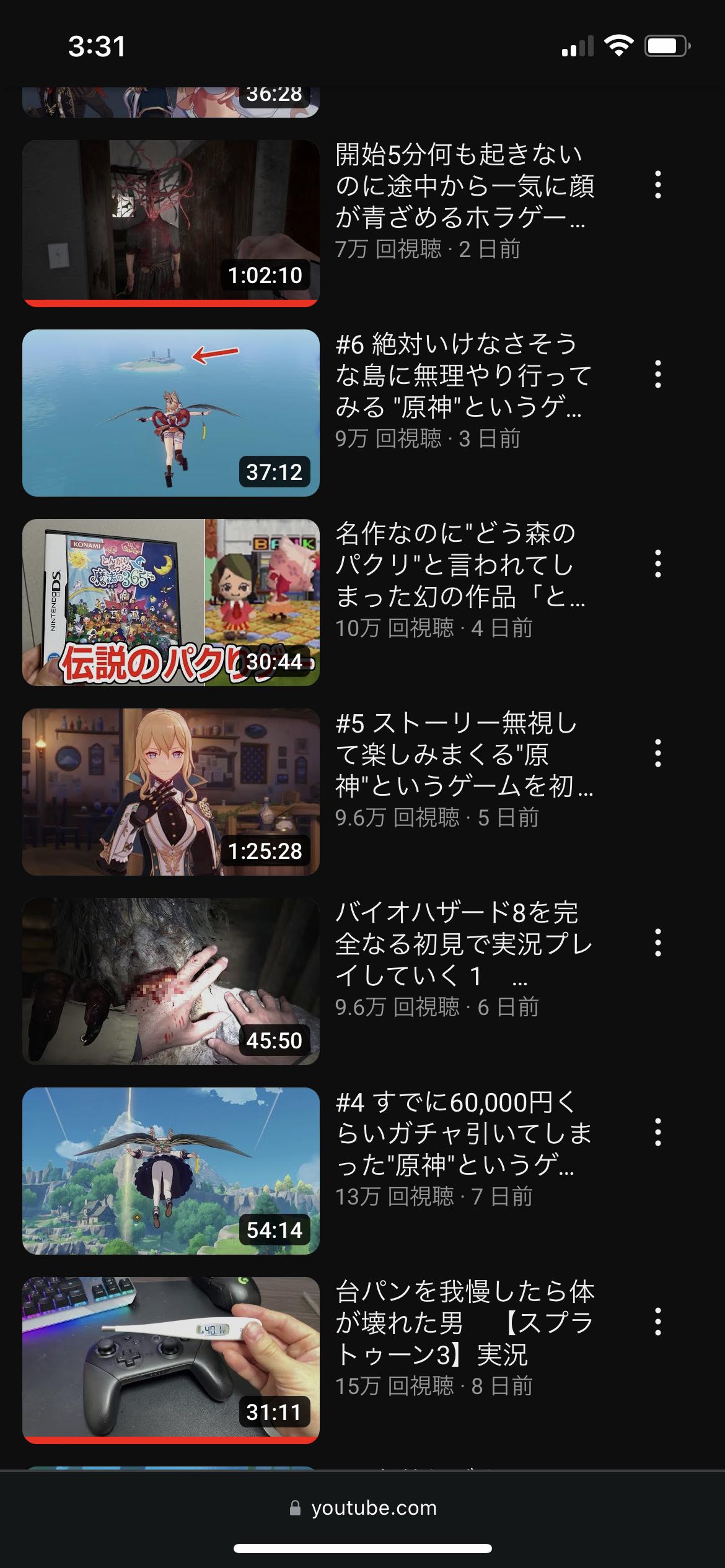The image size is (725, 1568).
Task: Play the バイオハザード8 playthrough video
Action: (x=170, y=981)
